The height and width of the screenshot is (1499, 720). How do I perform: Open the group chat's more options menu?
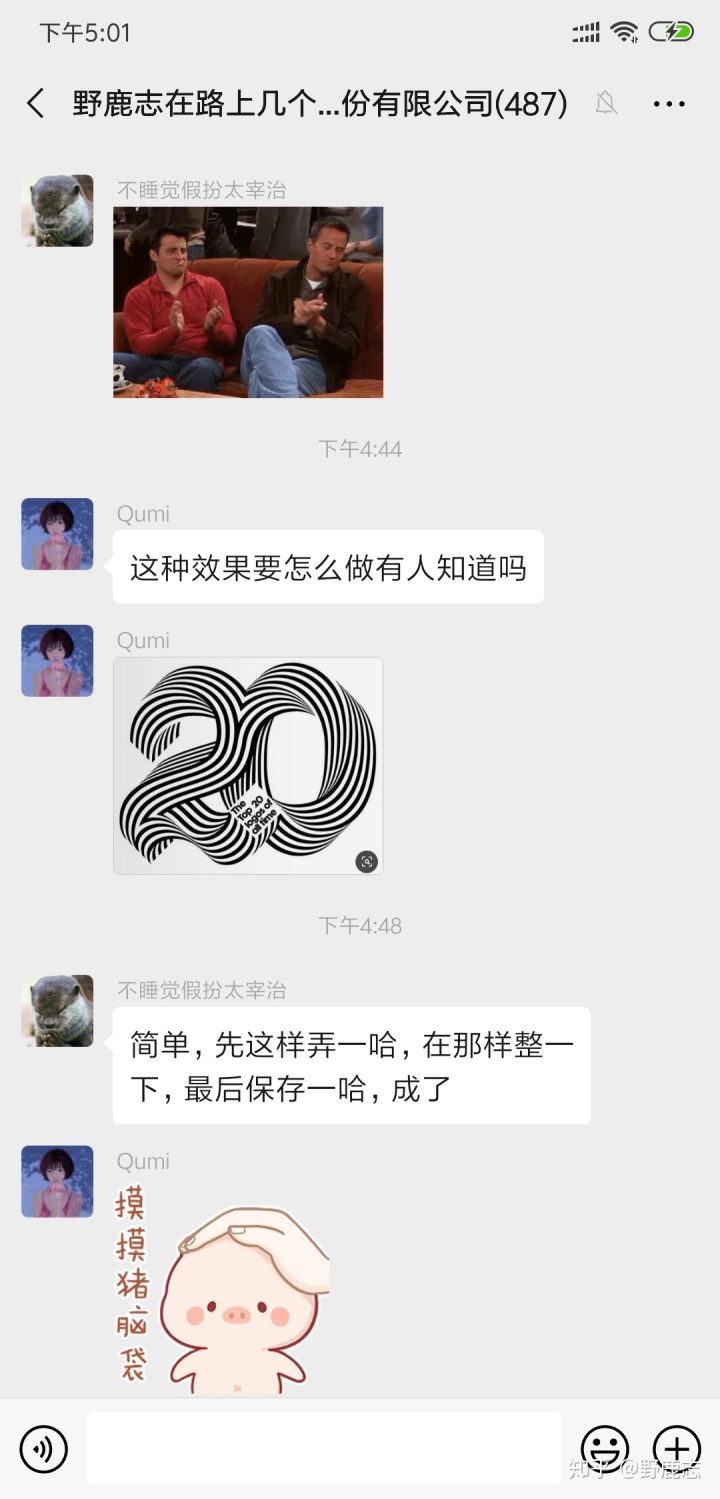(x=668, y=103)
